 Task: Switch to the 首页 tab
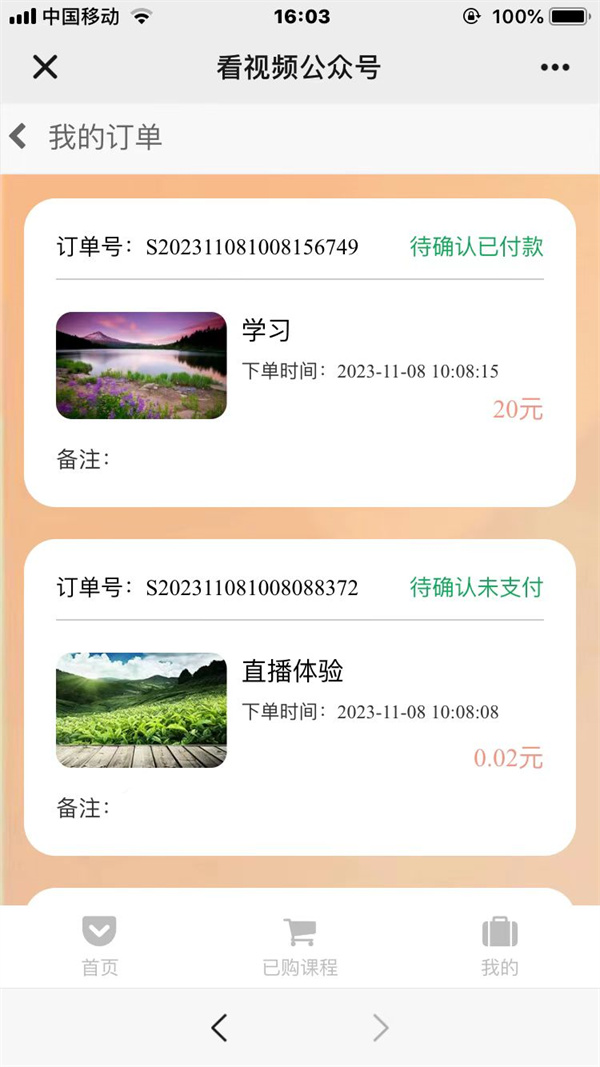(99, 946)
